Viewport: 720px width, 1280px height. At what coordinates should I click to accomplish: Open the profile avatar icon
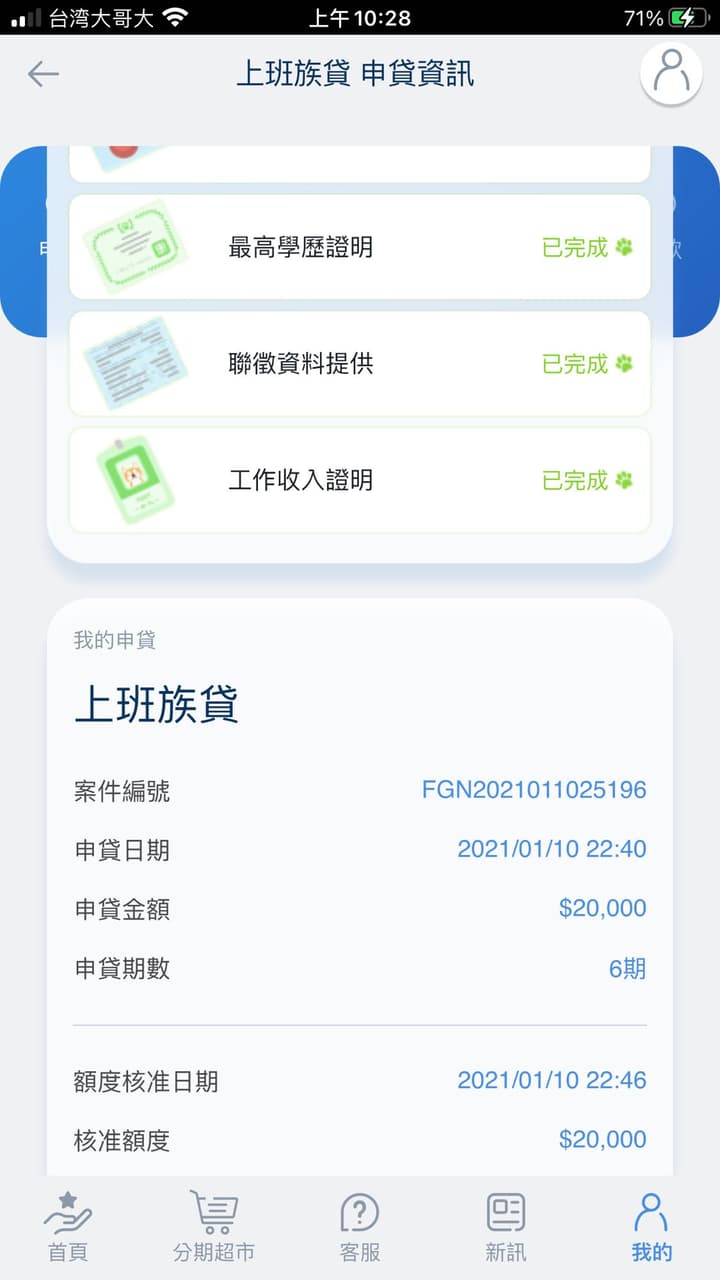671,73
